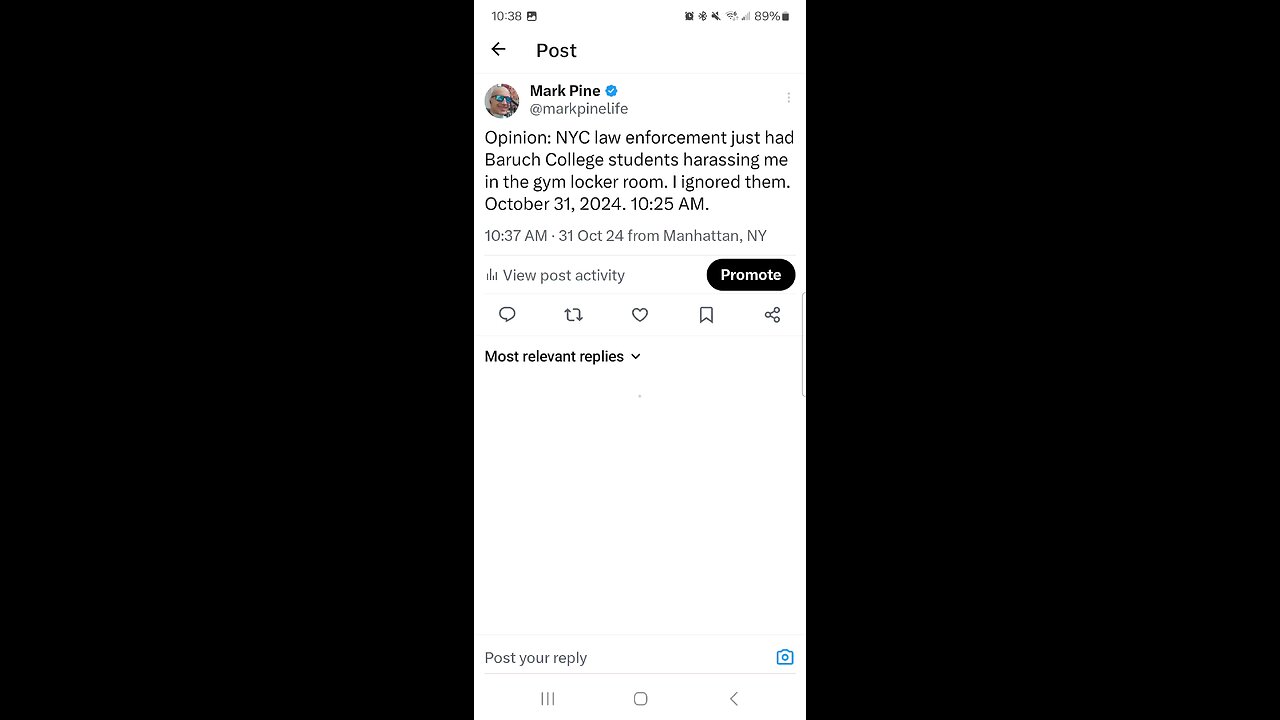Repost this post
Screen dimensions: 1280x720
(573, 315)
